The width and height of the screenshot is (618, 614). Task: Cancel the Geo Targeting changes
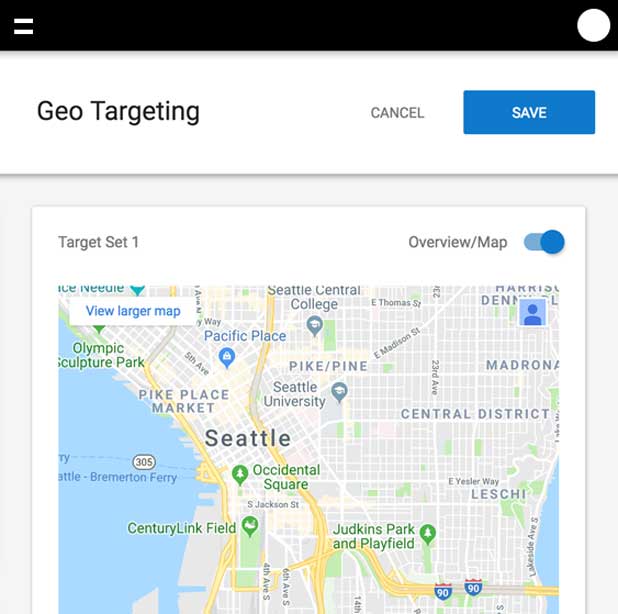point(397,113)
